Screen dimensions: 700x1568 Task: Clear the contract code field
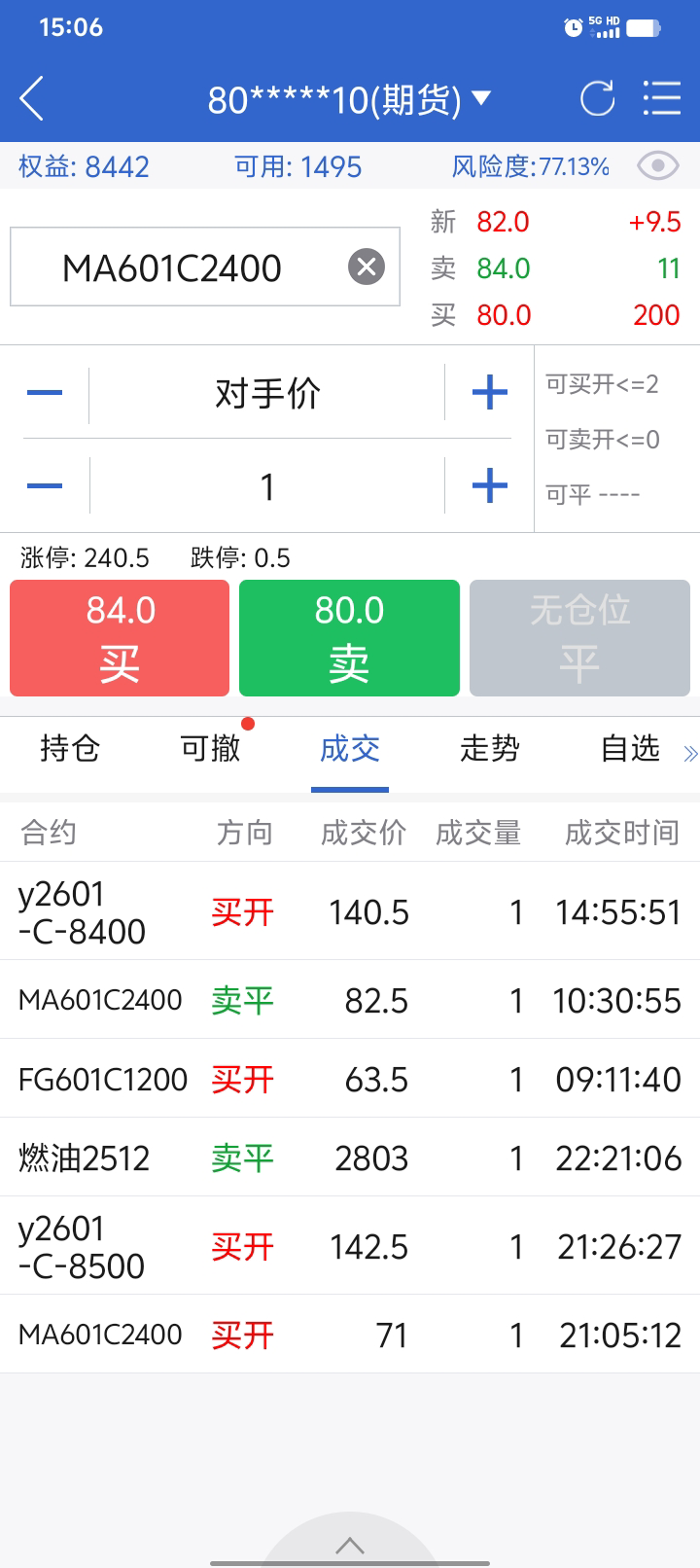tap(367, 267)
